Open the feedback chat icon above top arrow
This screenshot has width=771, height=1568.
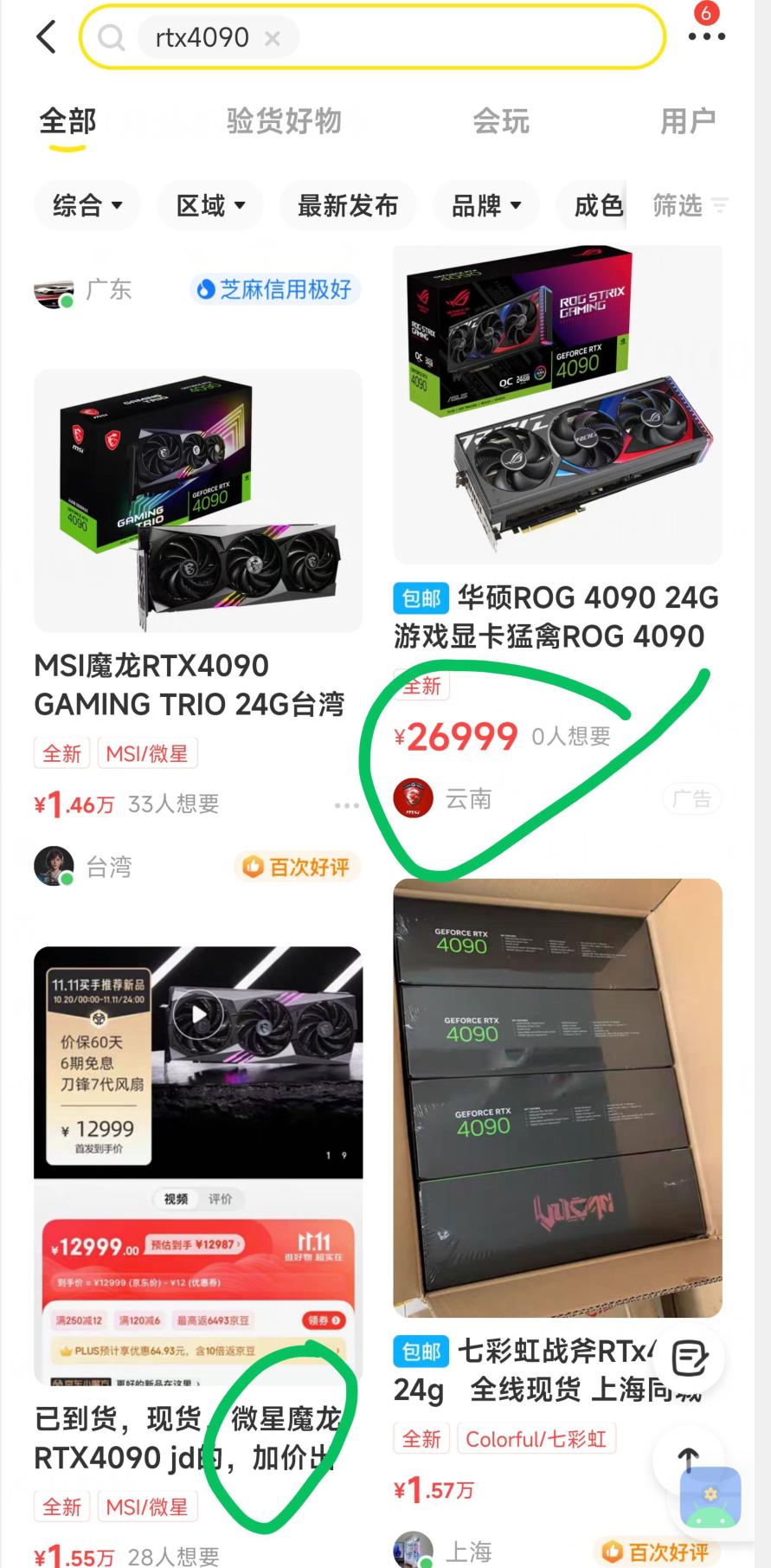(x=691, y=1358)
